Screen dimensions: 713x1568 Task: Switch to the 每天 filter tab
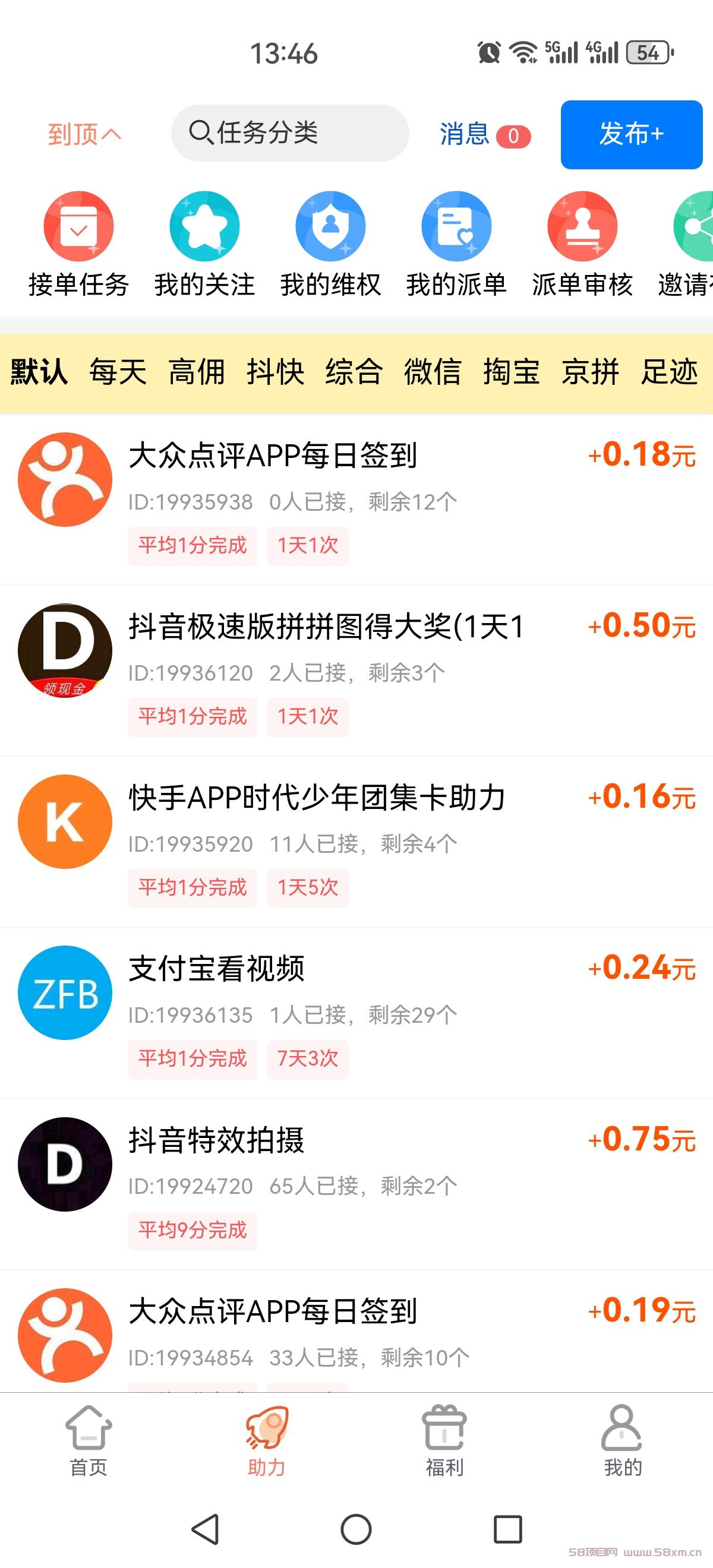pos(118,372)
